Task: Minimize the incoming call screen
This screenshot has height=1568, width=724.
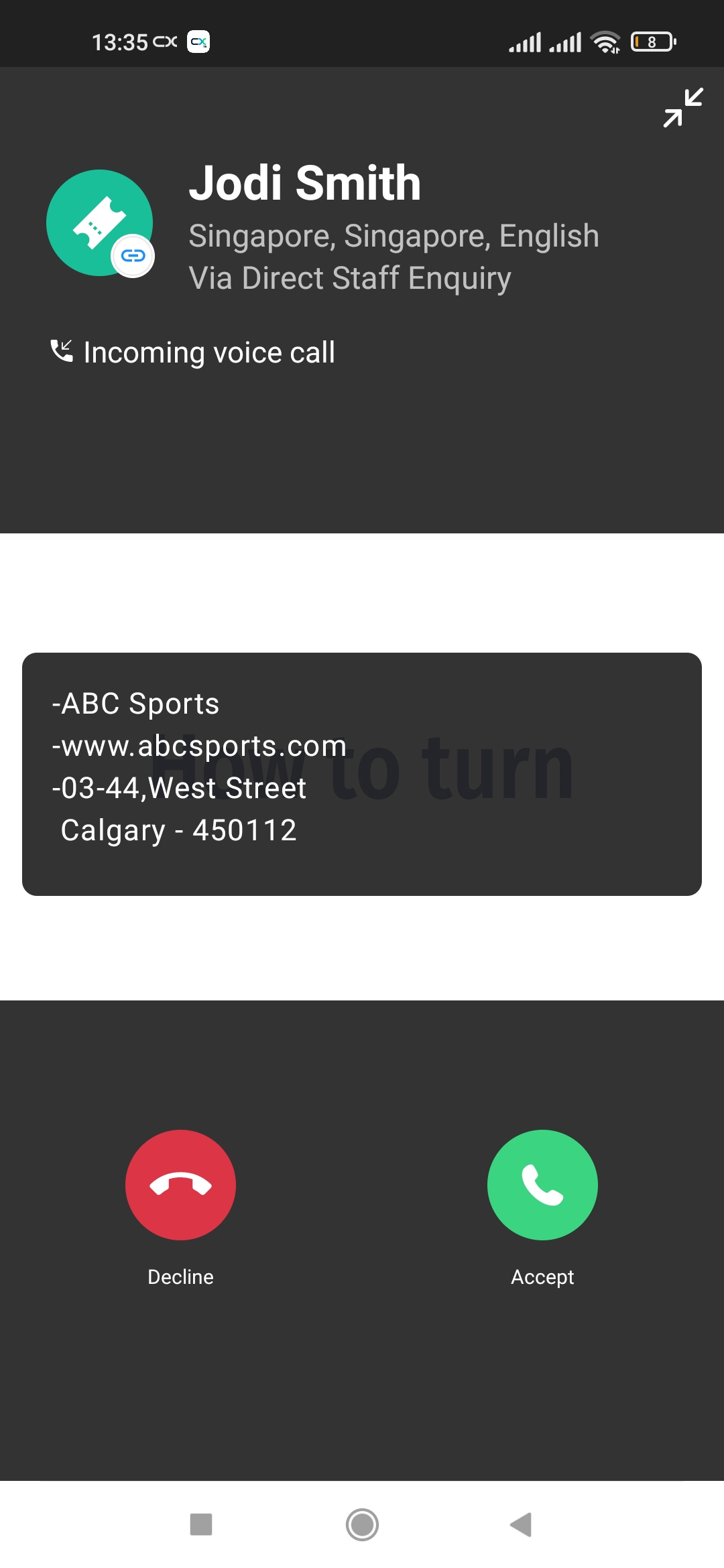Action: pos(683,107)
